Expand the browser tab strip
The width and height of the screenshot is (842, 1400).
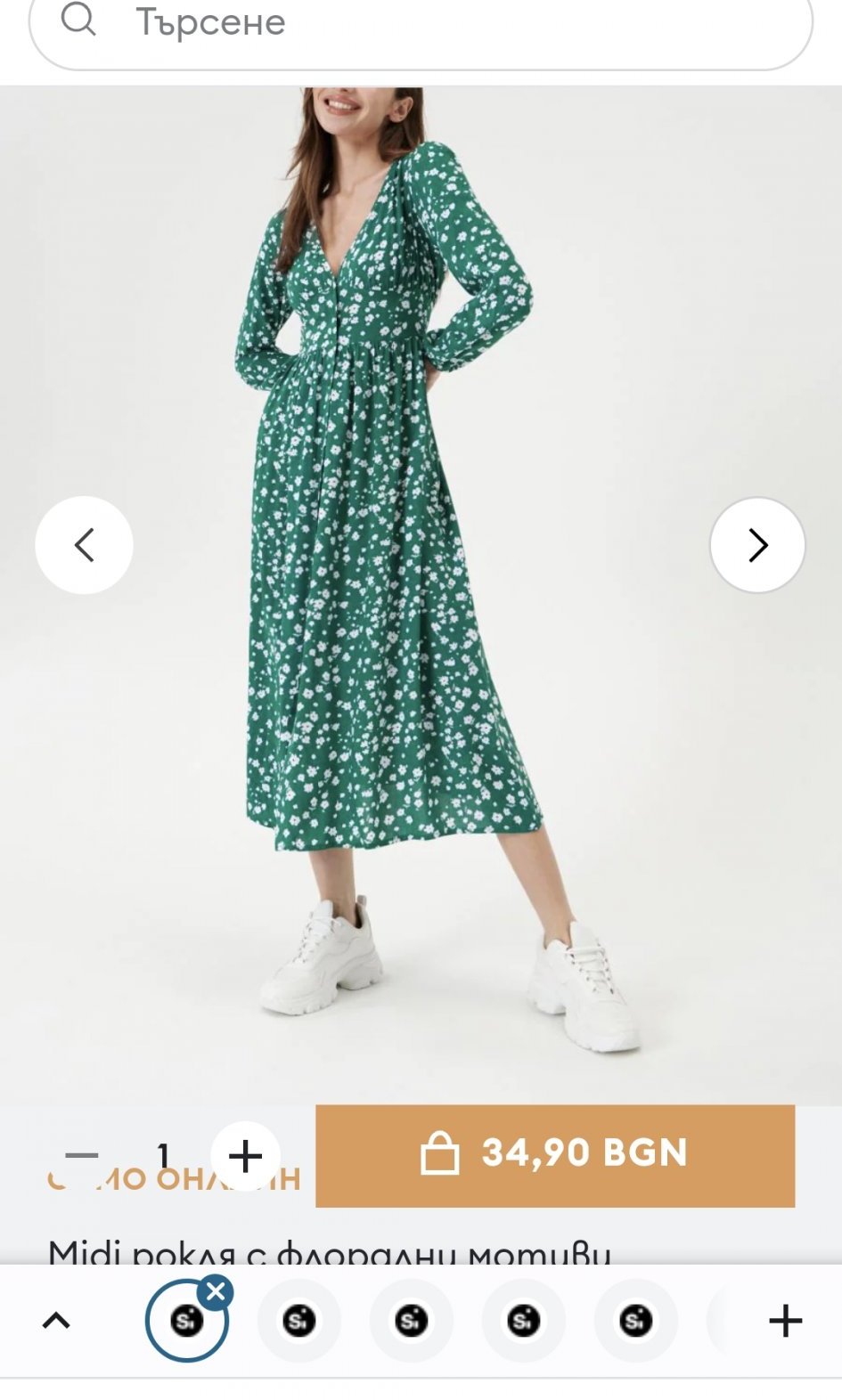click(56, 1320)
